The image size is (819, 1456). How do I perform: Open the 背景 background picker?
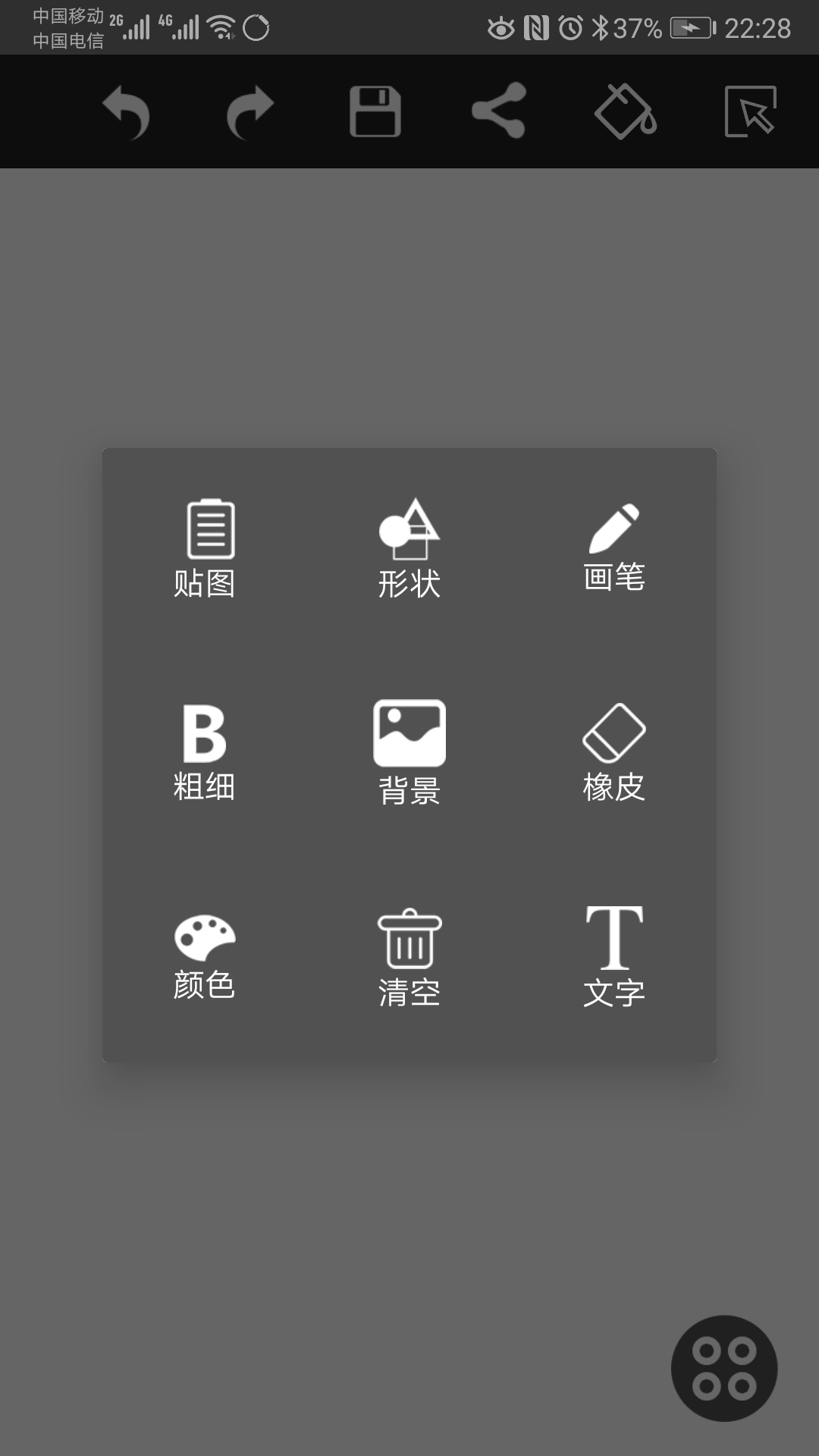tap(409, 747)
